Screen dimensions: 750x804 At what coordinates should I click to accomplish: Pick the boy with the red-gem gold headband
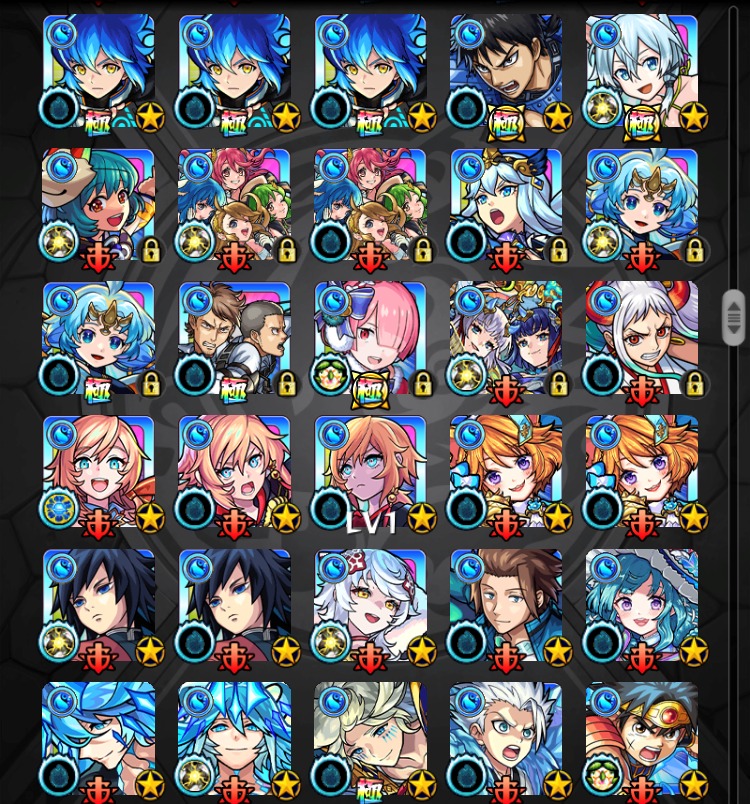click(642, 739)
